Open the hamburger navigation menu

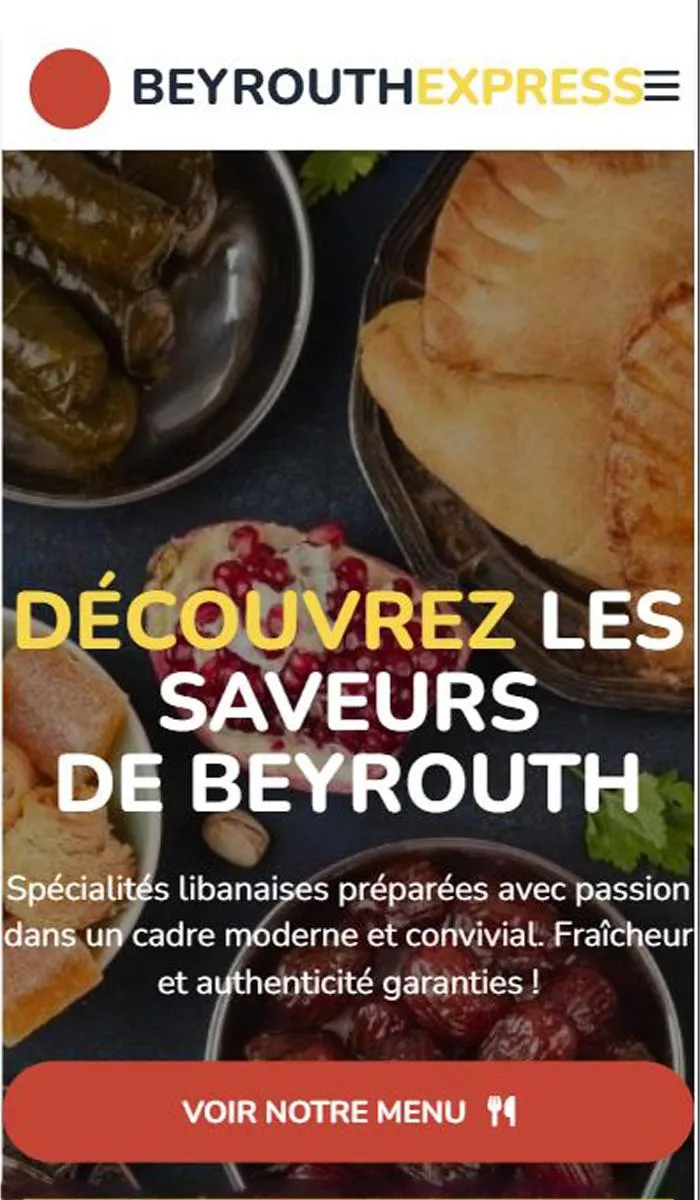[661, 88]
